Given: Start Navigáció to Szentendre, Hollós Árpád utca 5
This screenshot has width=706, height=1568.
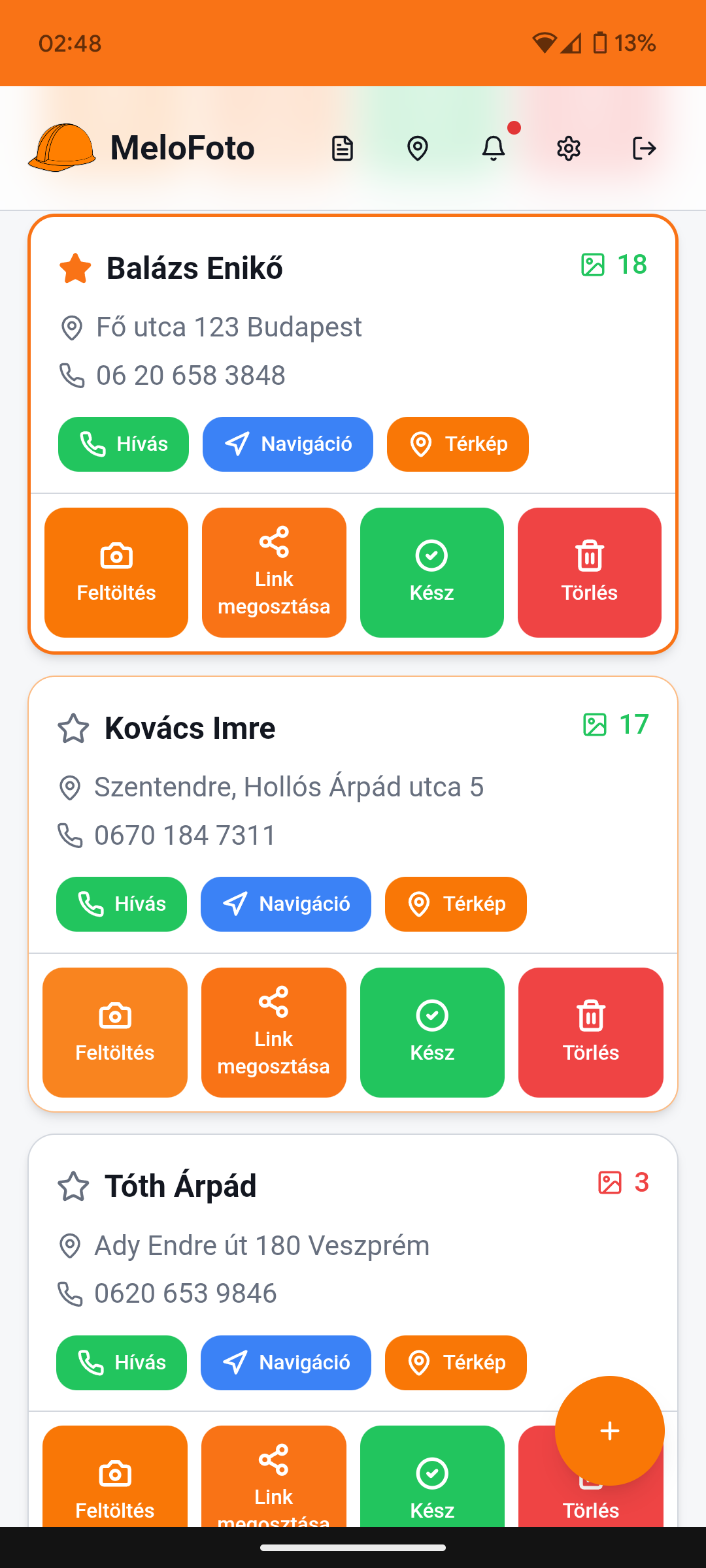Looking at the screenshot, I should tap(285, 904).
